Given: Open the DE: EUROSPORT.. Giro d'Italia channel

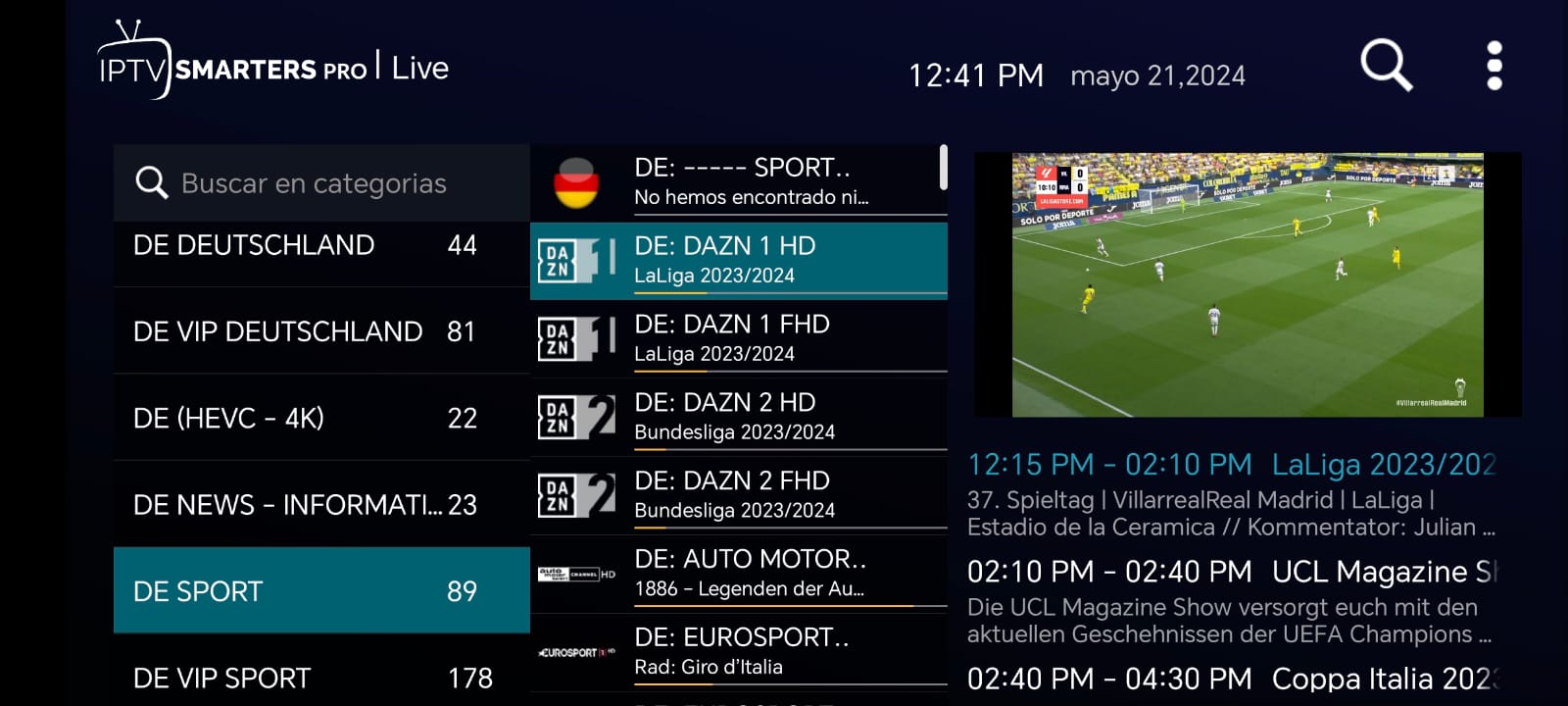Looking at the screenshot, I should point(738,651).
